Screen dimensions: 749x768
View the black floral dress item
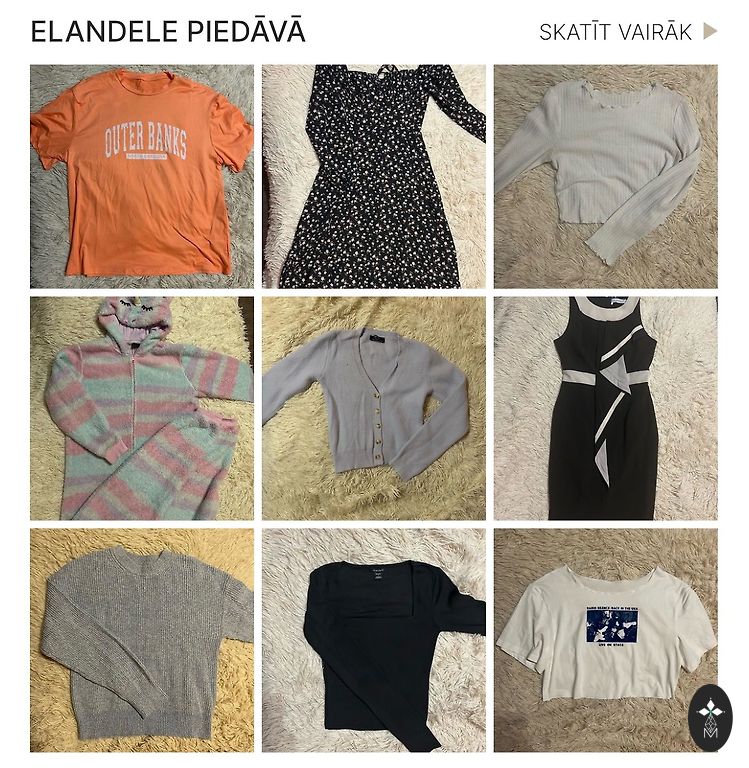coord(373,176)
